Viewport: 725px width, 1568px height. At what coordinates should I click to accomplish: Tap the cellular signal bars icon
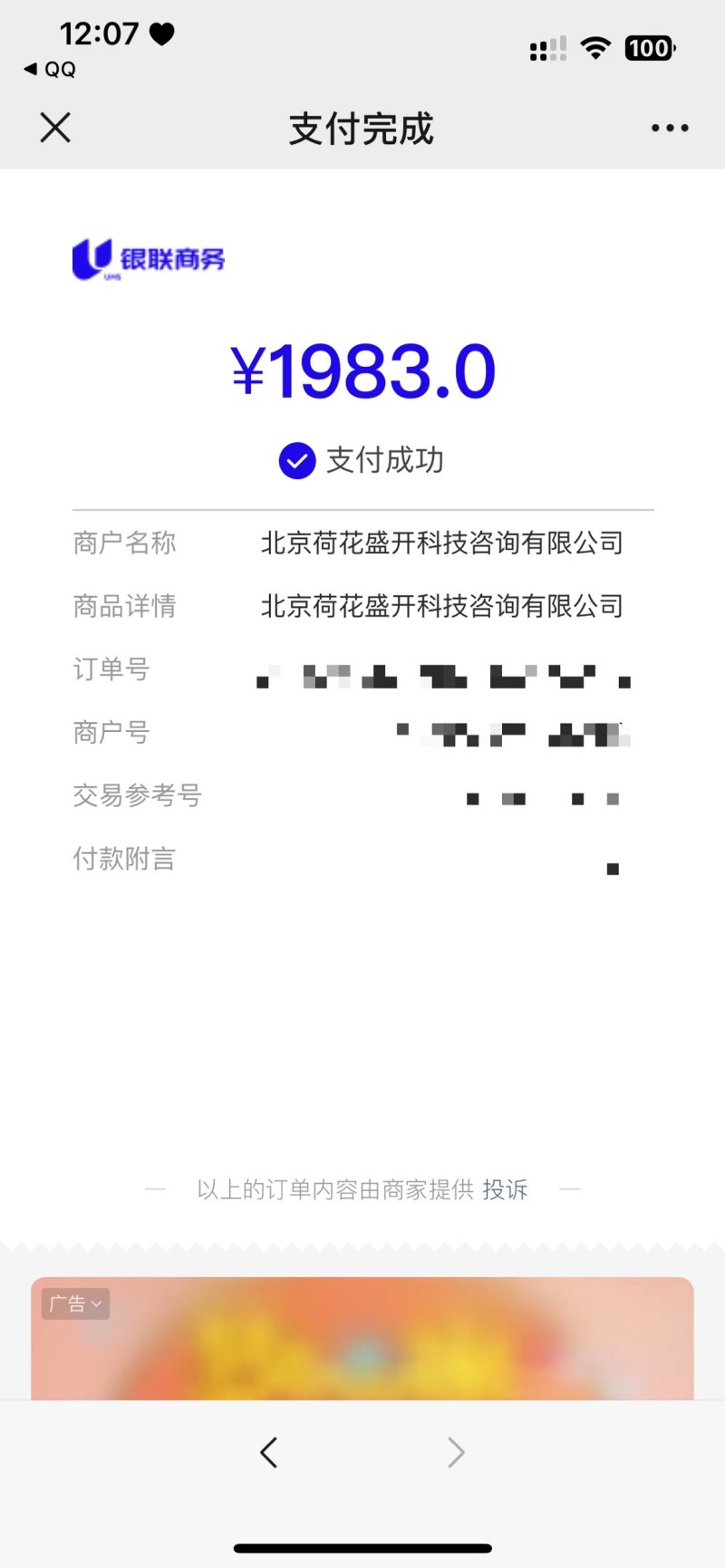(x=546, y=47)
